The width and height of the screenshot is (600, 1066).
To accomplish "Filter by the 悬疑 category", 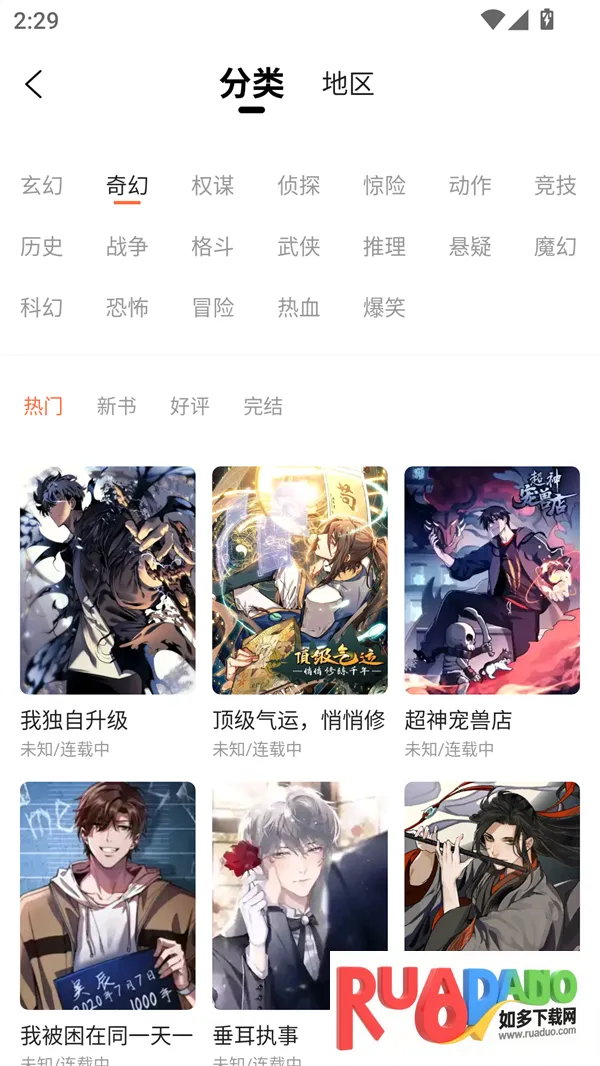I will click(470, 246).
